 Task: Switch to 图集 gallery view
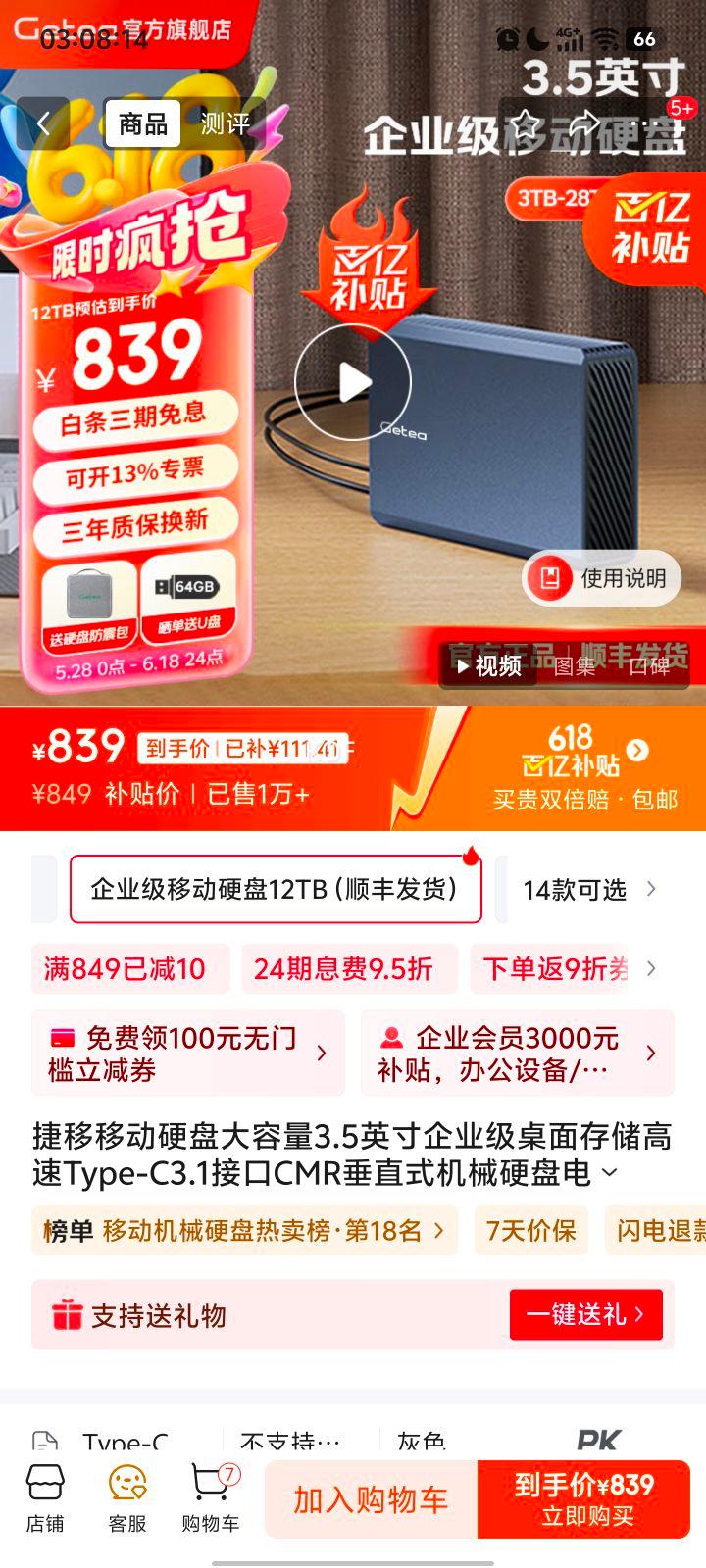tap(575, 666)
